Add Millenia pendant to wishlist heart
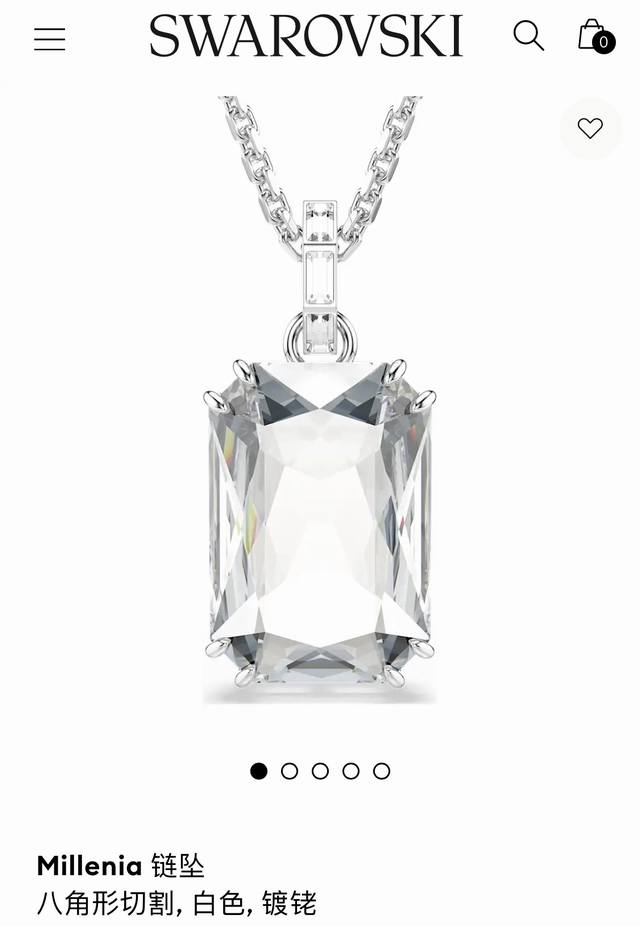This screenshot has width=640, height=926. 590,128
